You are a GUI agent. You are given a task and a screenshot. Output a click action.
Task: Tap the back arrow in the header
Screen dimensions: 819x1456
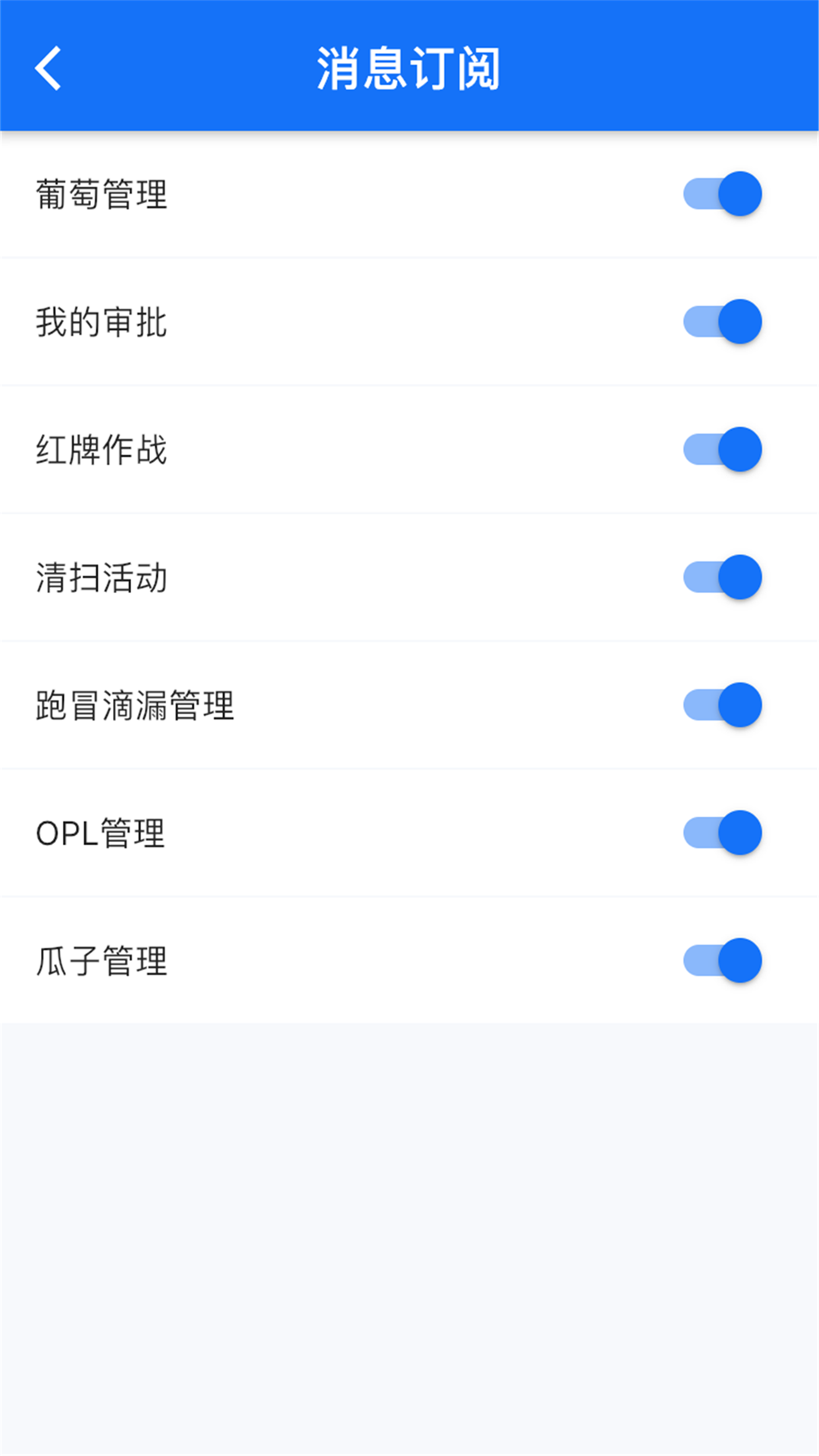coord(49,67)
